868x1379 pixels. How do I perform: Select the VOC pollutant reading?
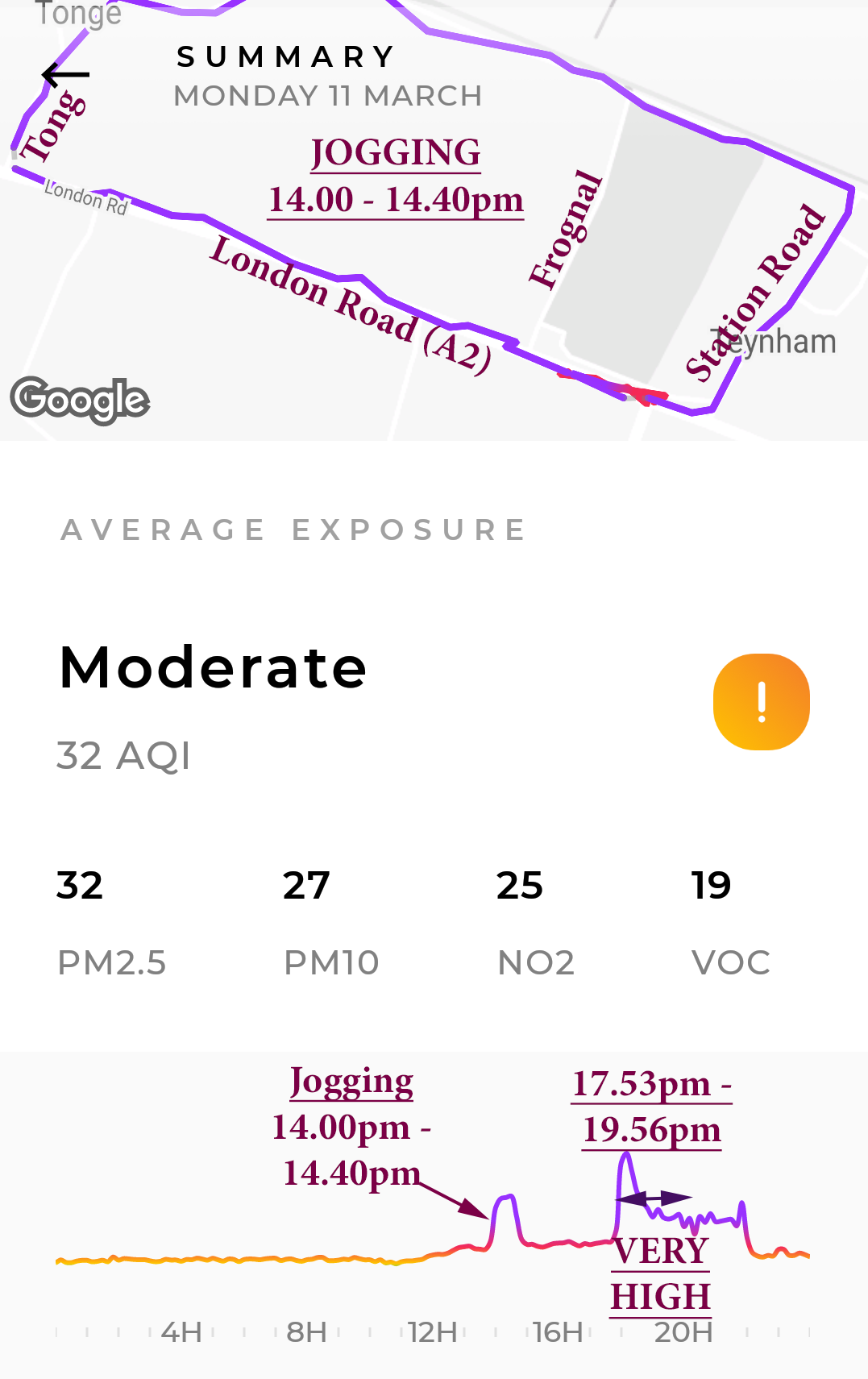[x=730, y=923]
